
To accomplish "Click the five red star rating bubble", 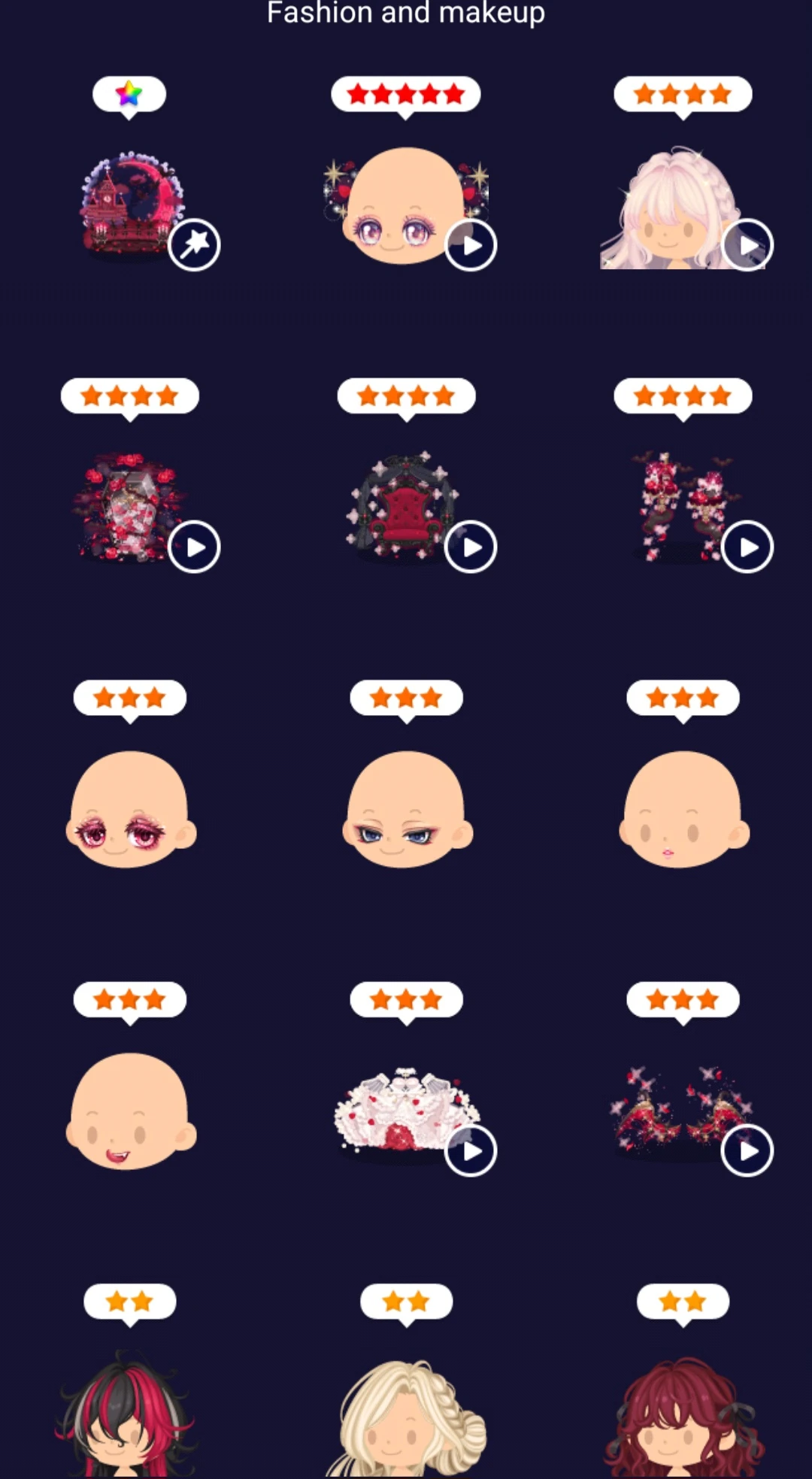I will pyautogui.click(x=405, y=93).
